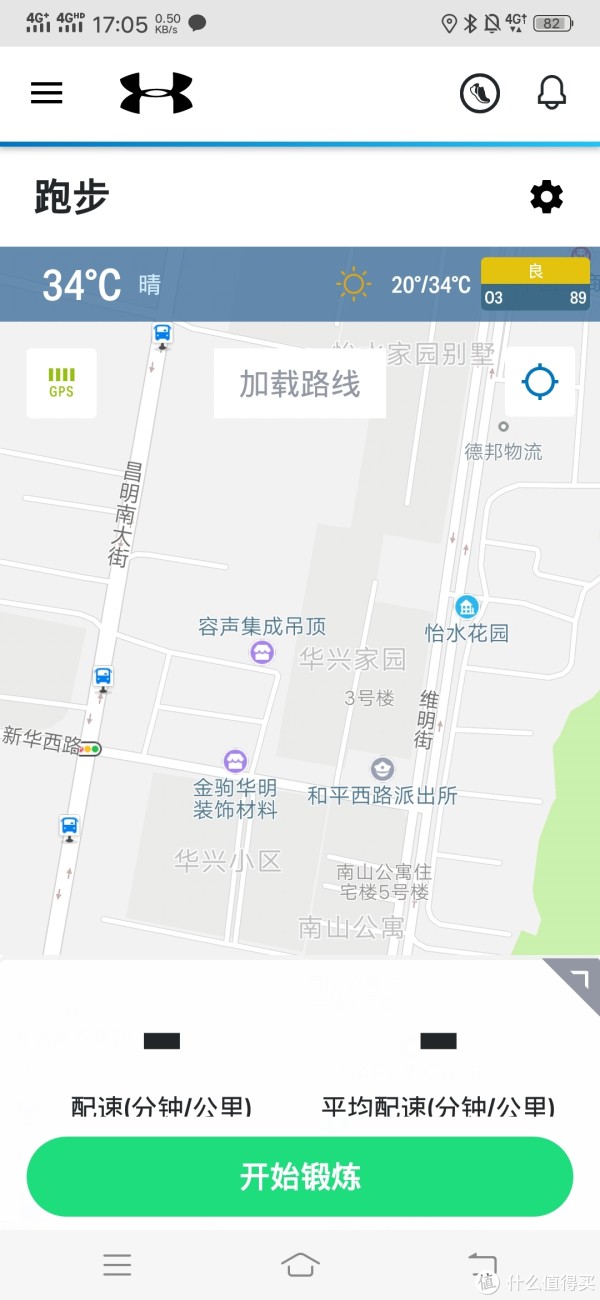Go to the system home screen

300,1264
